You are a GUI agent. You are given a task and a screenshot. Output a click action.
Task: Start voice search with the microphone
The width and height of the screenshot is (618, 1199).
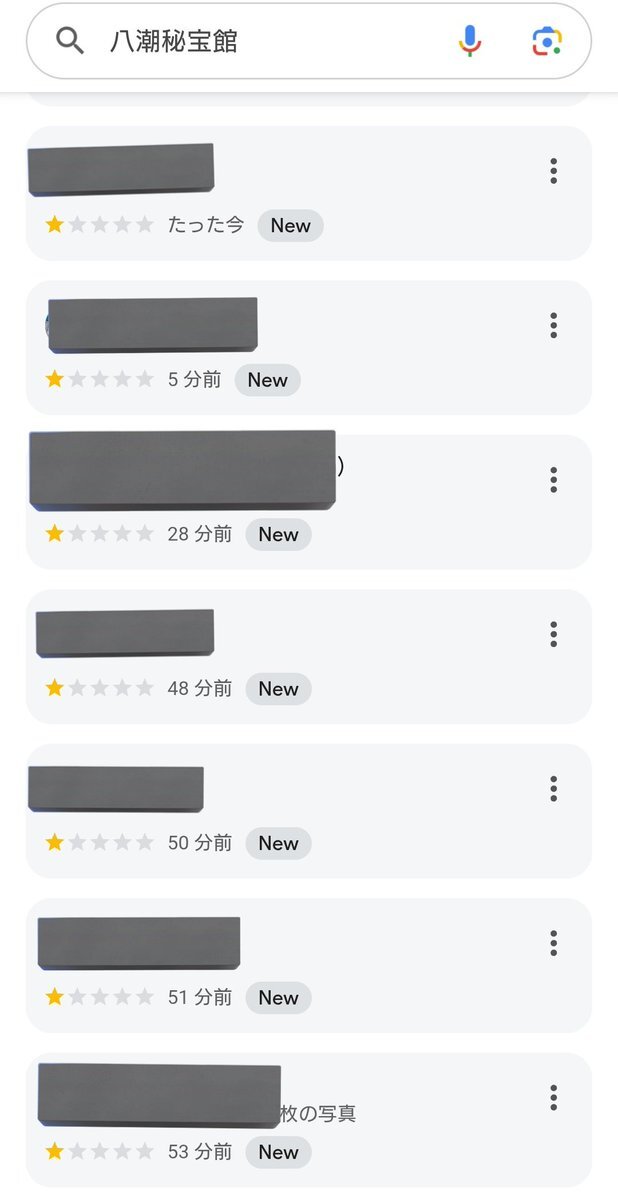point(470,41)
